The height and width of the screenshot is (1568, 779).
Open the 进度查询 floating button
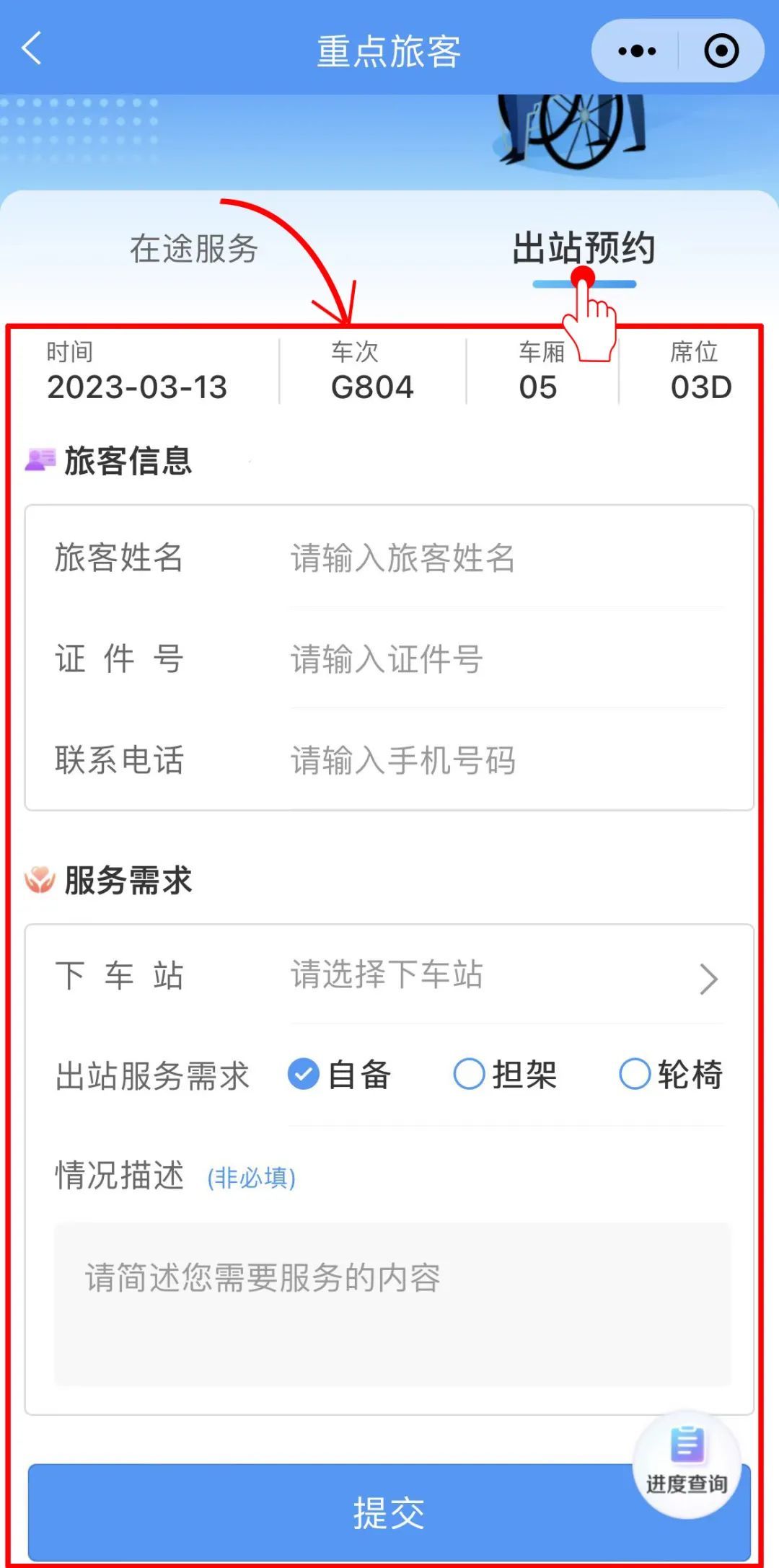coord(686,1464)
